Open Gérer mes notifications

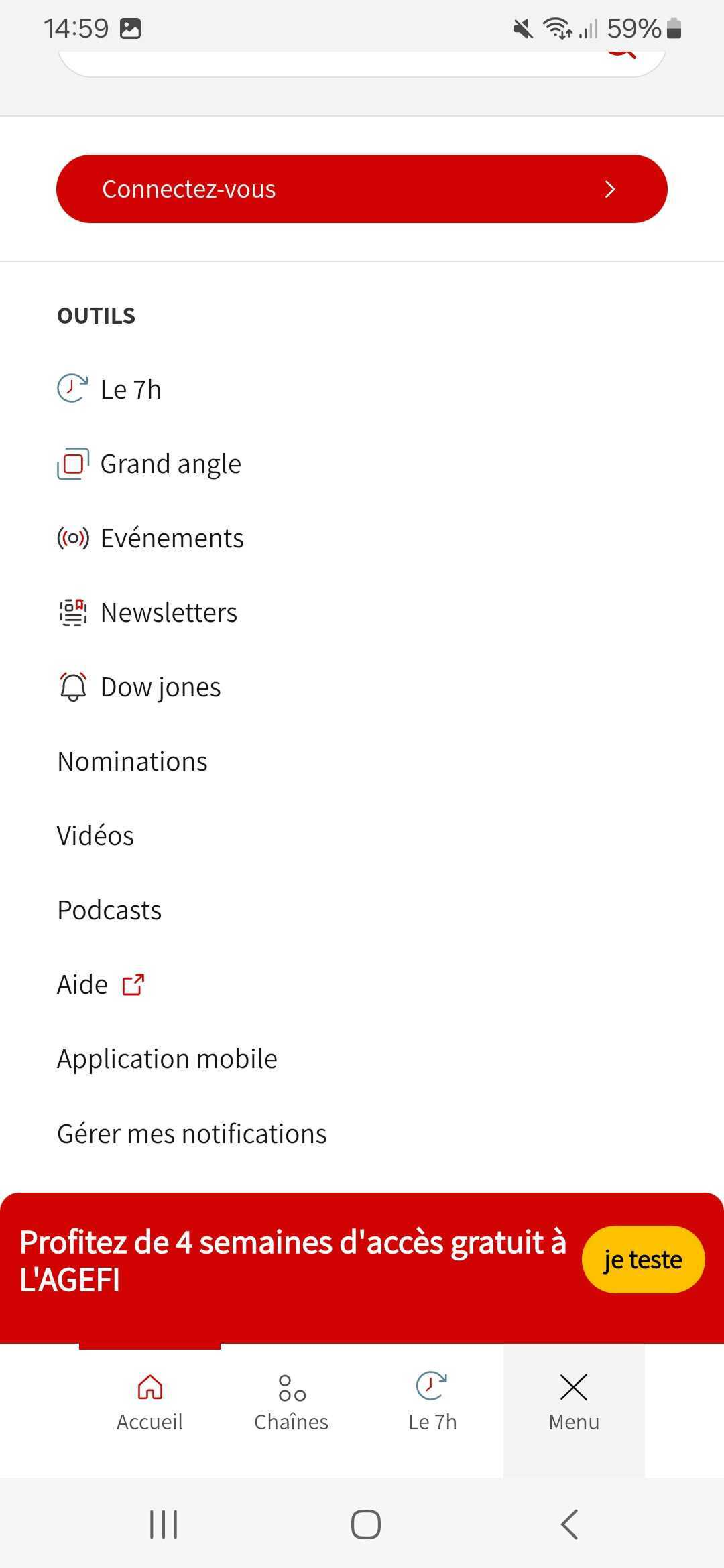coord(192,1134)
